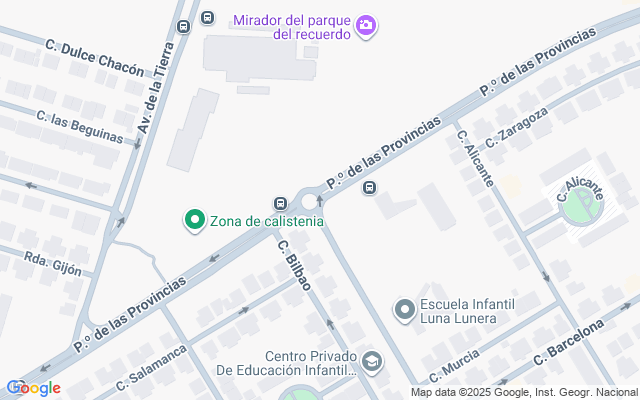Open the Google logo link
Screen dimensions: 640x400
33,388
